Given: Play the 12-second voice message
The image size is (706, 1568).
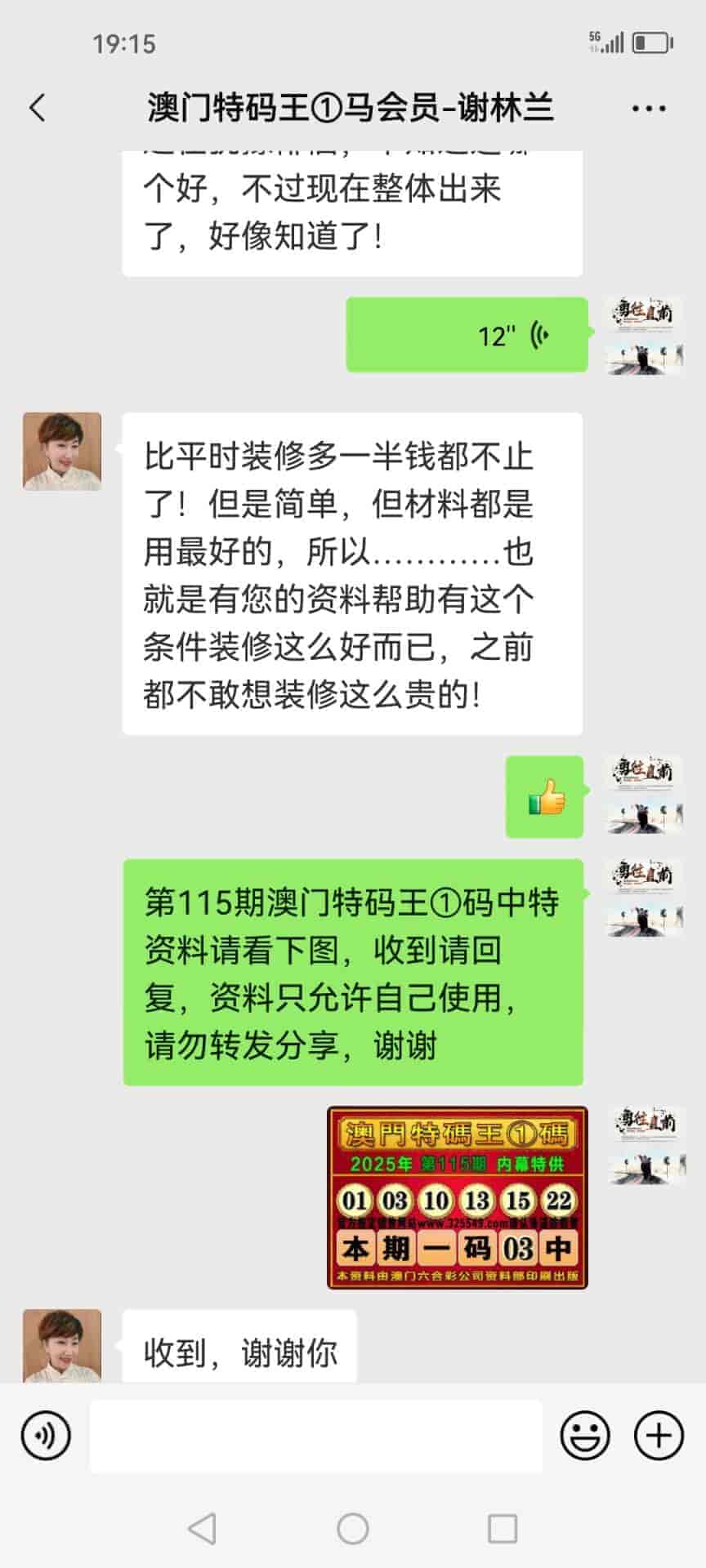Looking at the screenshot, I should tap(467, 335).
